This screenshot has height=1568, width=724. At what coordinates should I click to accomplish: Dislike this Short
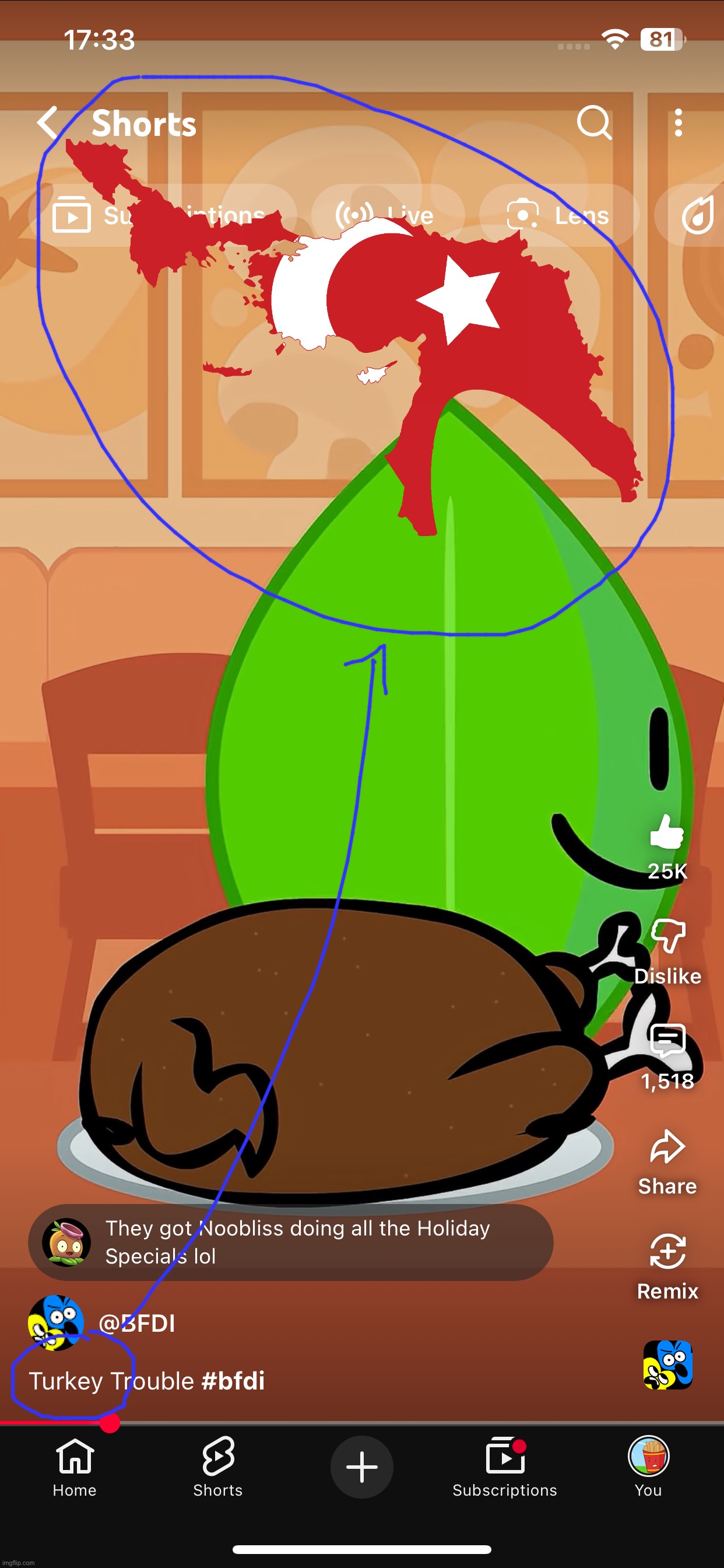click(667, 937)
